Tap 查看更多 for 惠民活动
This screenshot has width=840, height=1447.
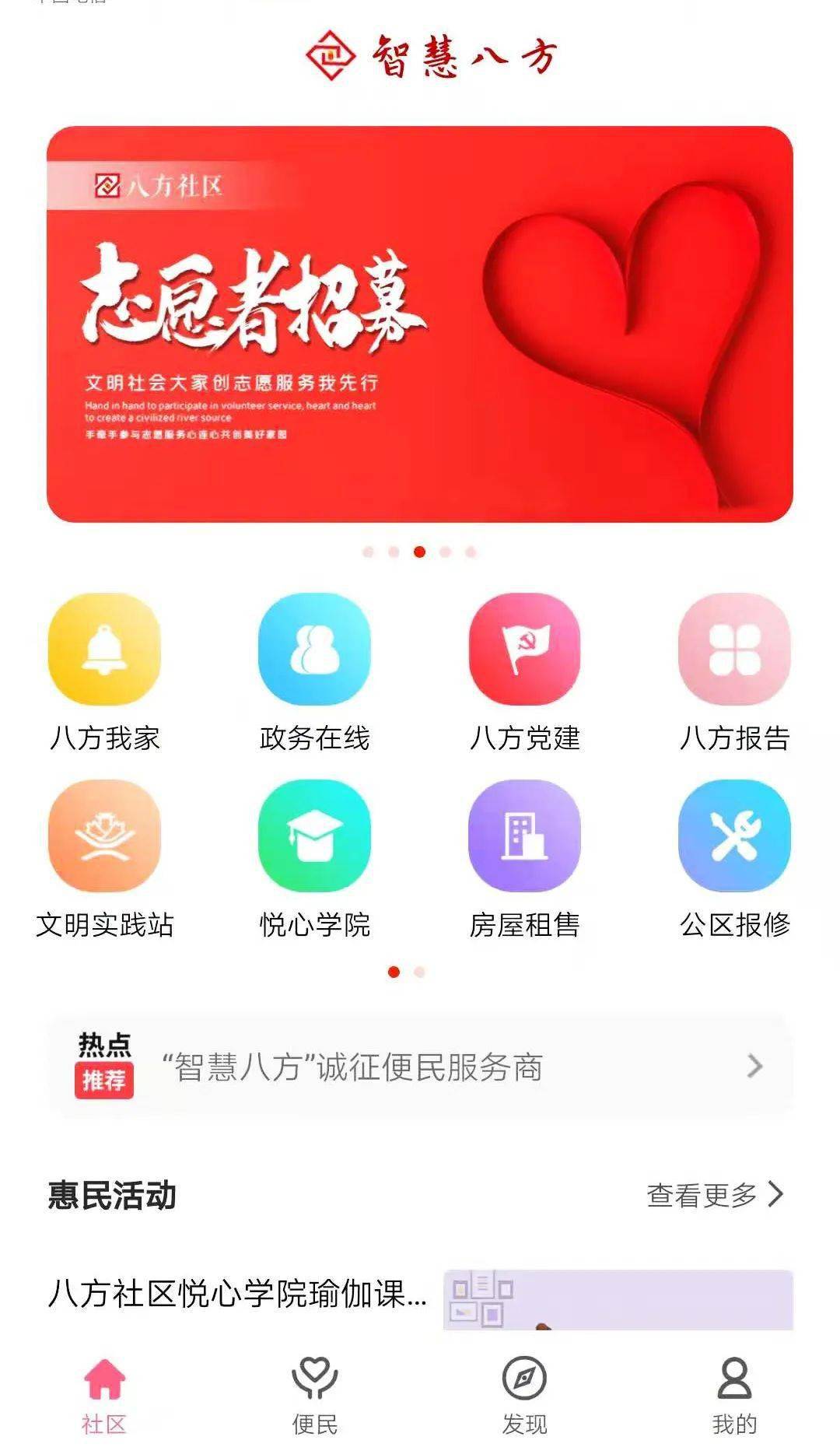point(716,1195)
